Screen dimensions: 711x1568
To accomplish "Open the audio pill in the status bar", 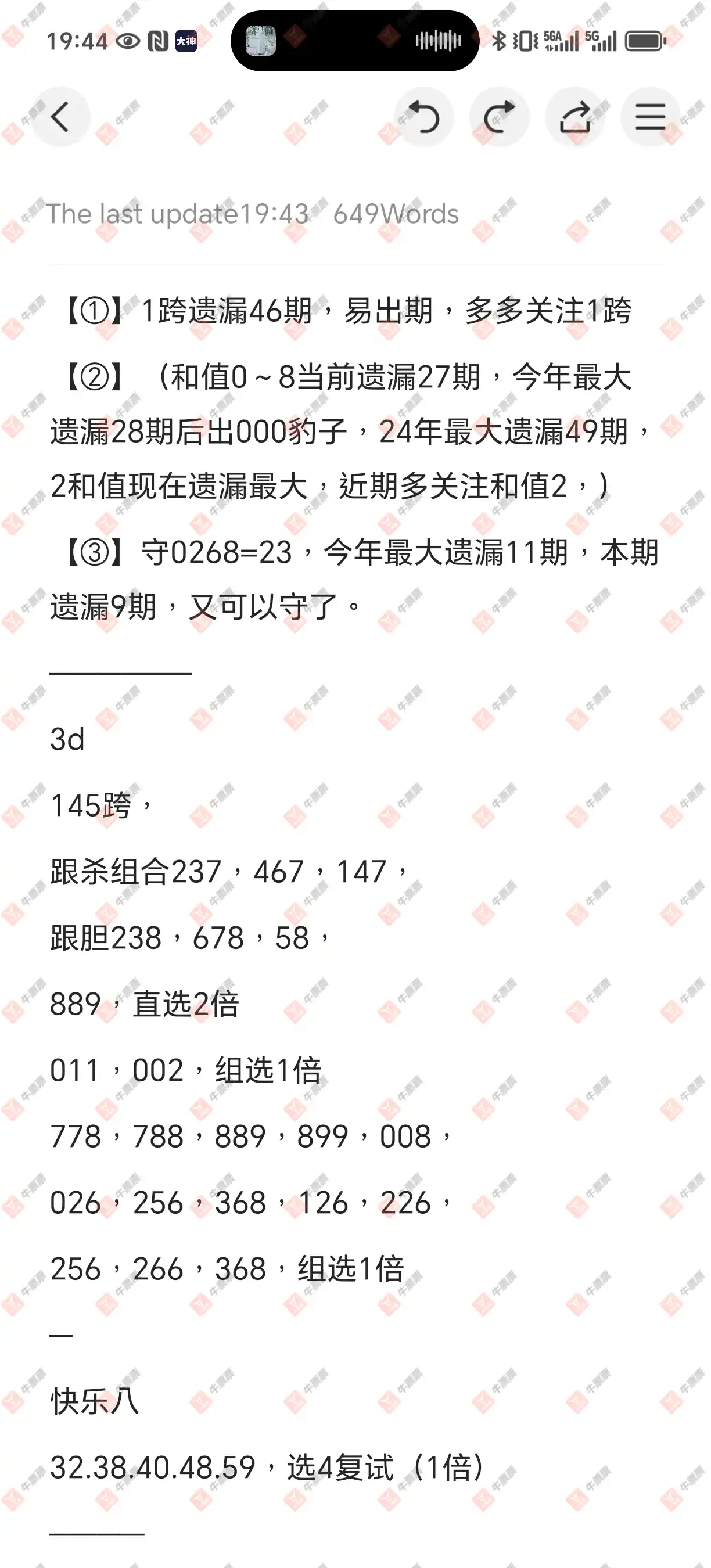I will click(x=355, y=41).
